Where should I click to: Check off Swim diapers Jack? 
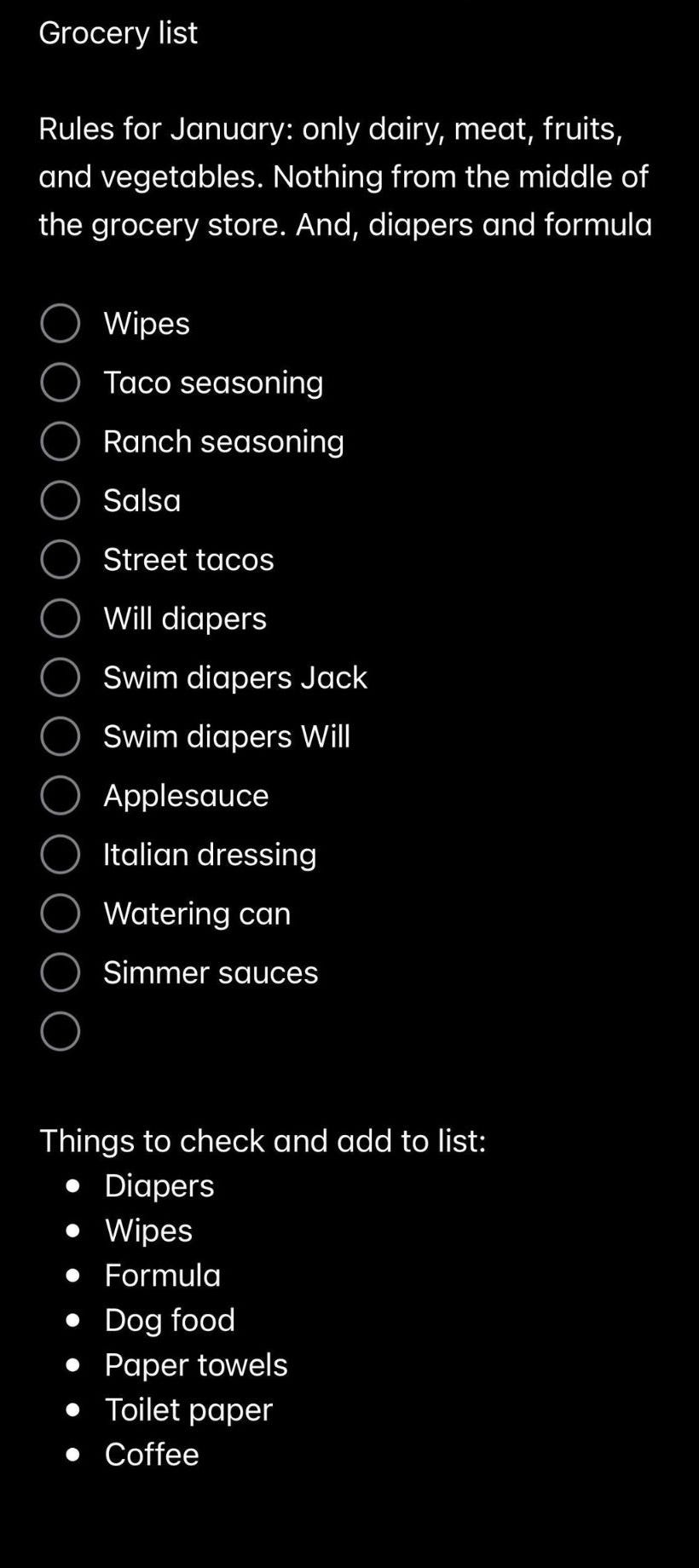coord(60,677)
